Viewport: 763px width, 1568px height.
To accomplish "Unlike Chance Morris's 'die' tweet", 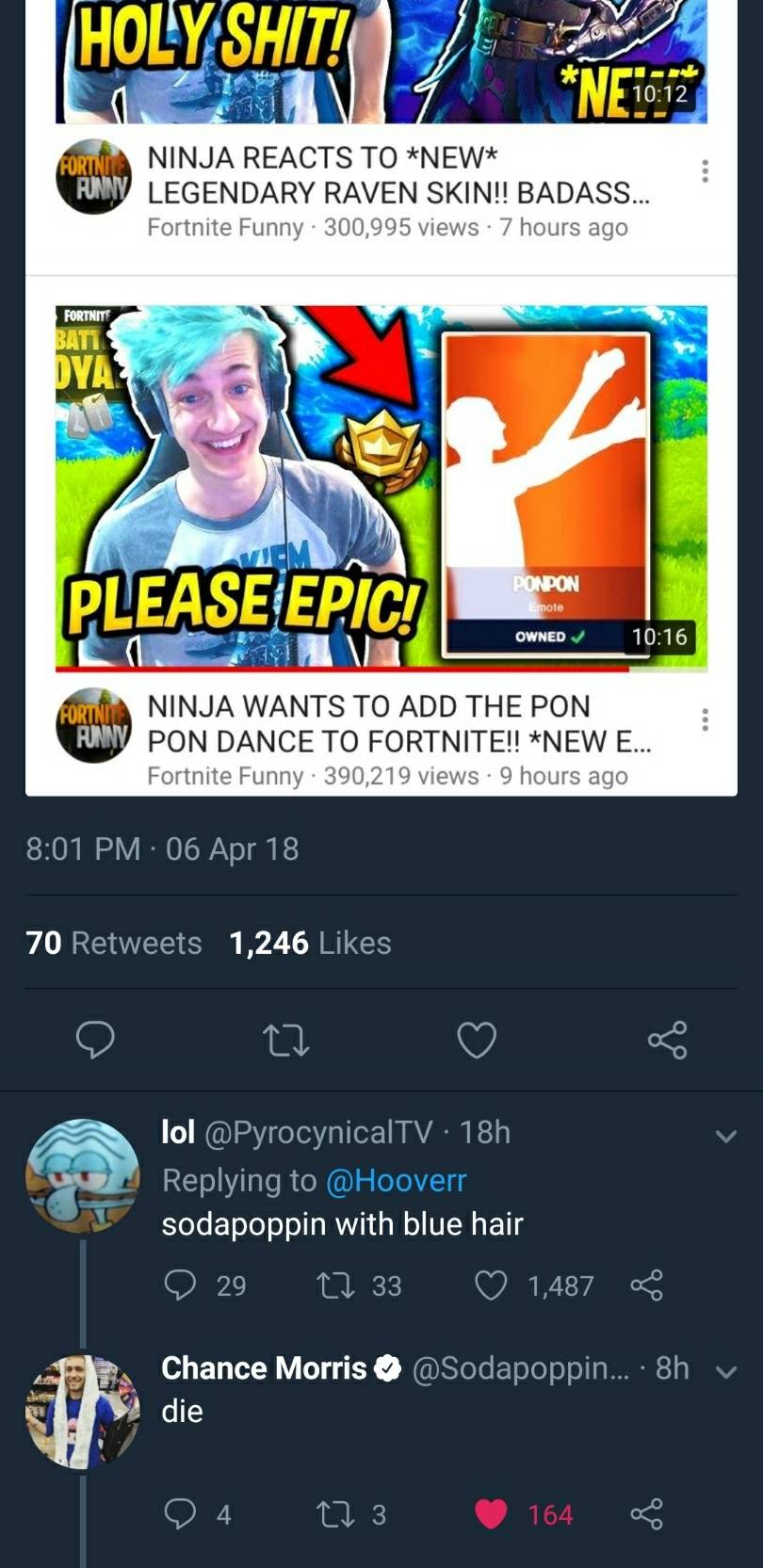I will coord(491,1513).
